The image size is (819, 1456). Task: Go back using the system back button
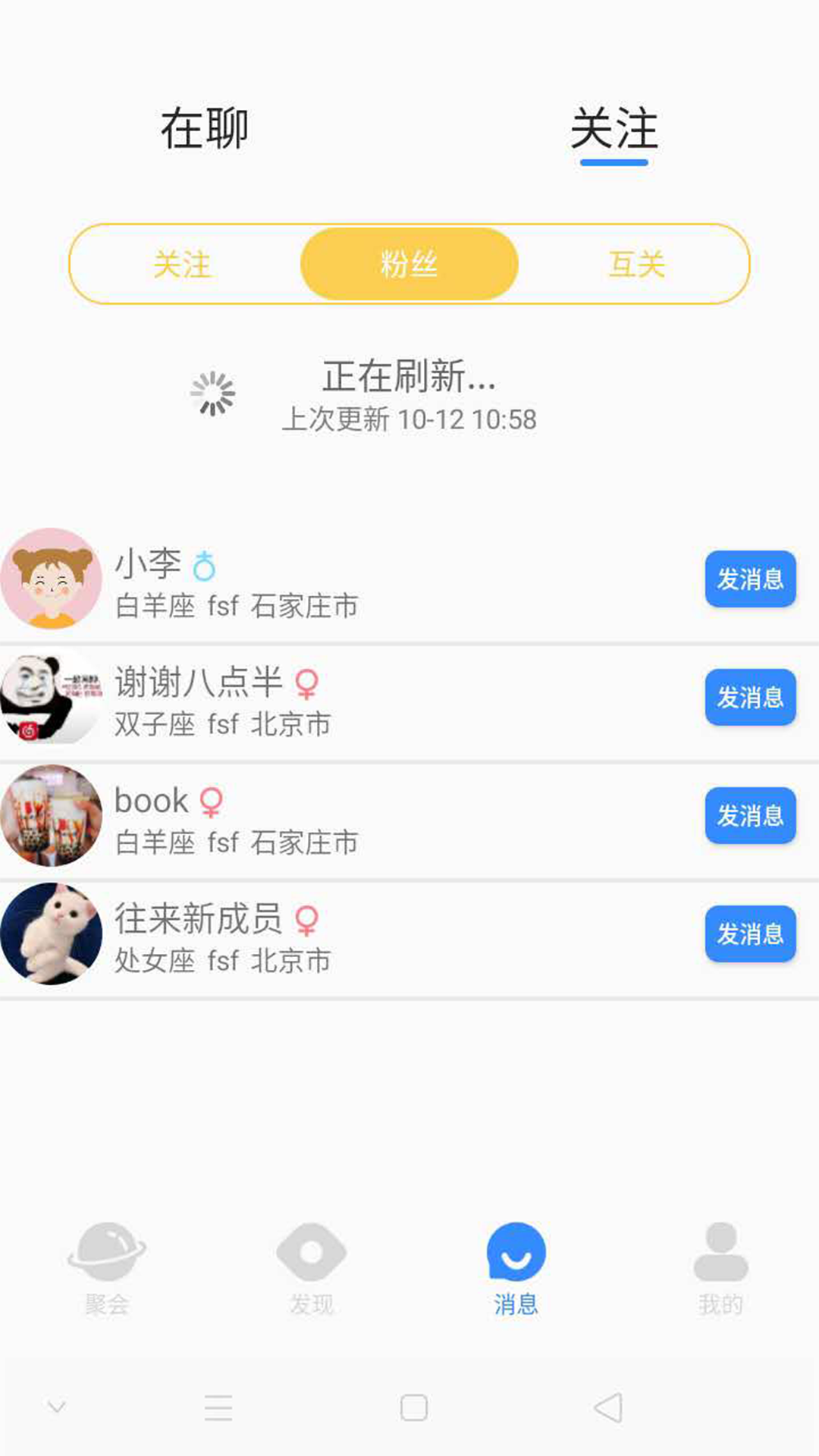[608, 1407]
